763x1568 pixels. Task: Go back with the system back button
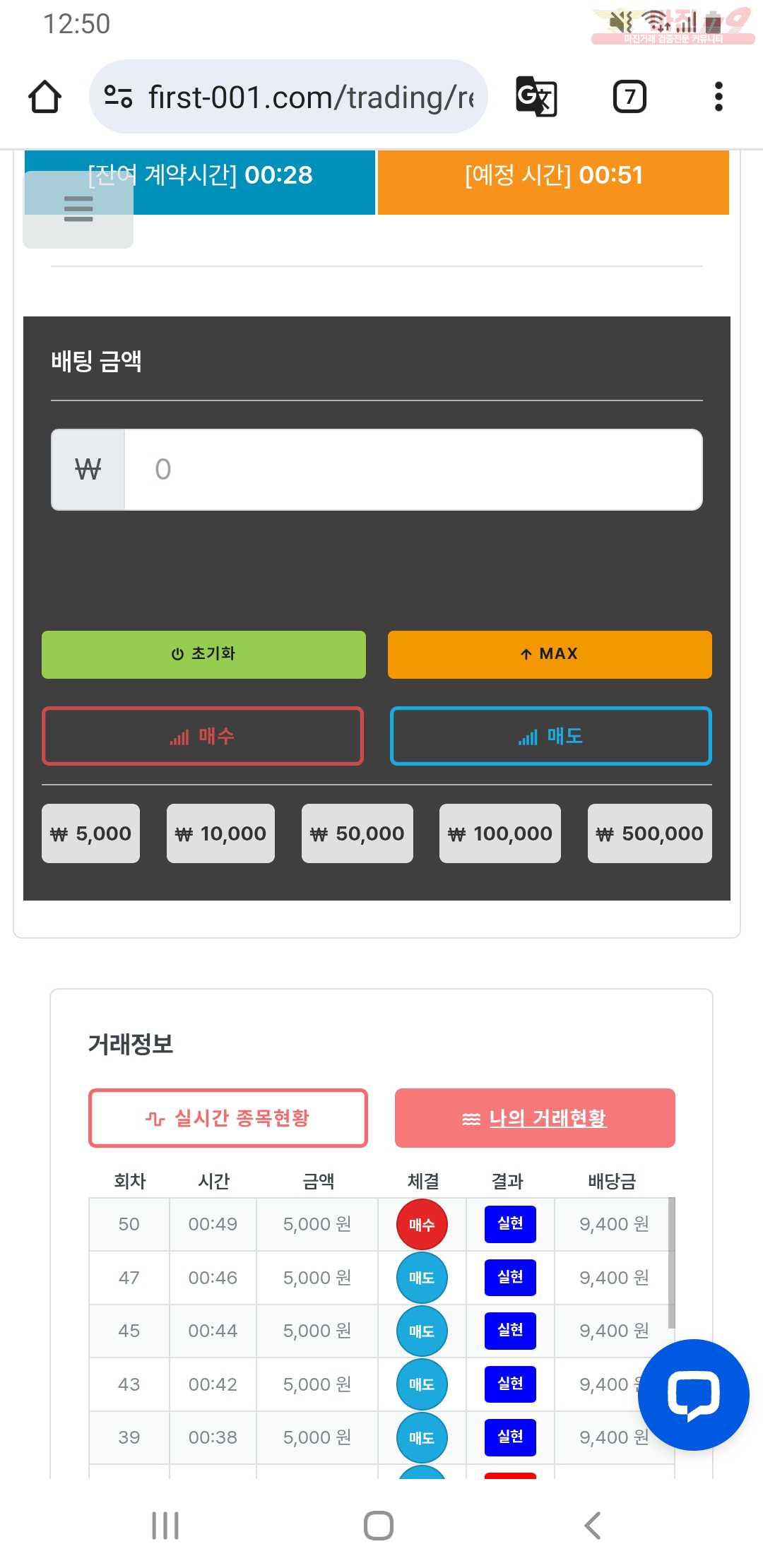click(x=593, y=1526)
